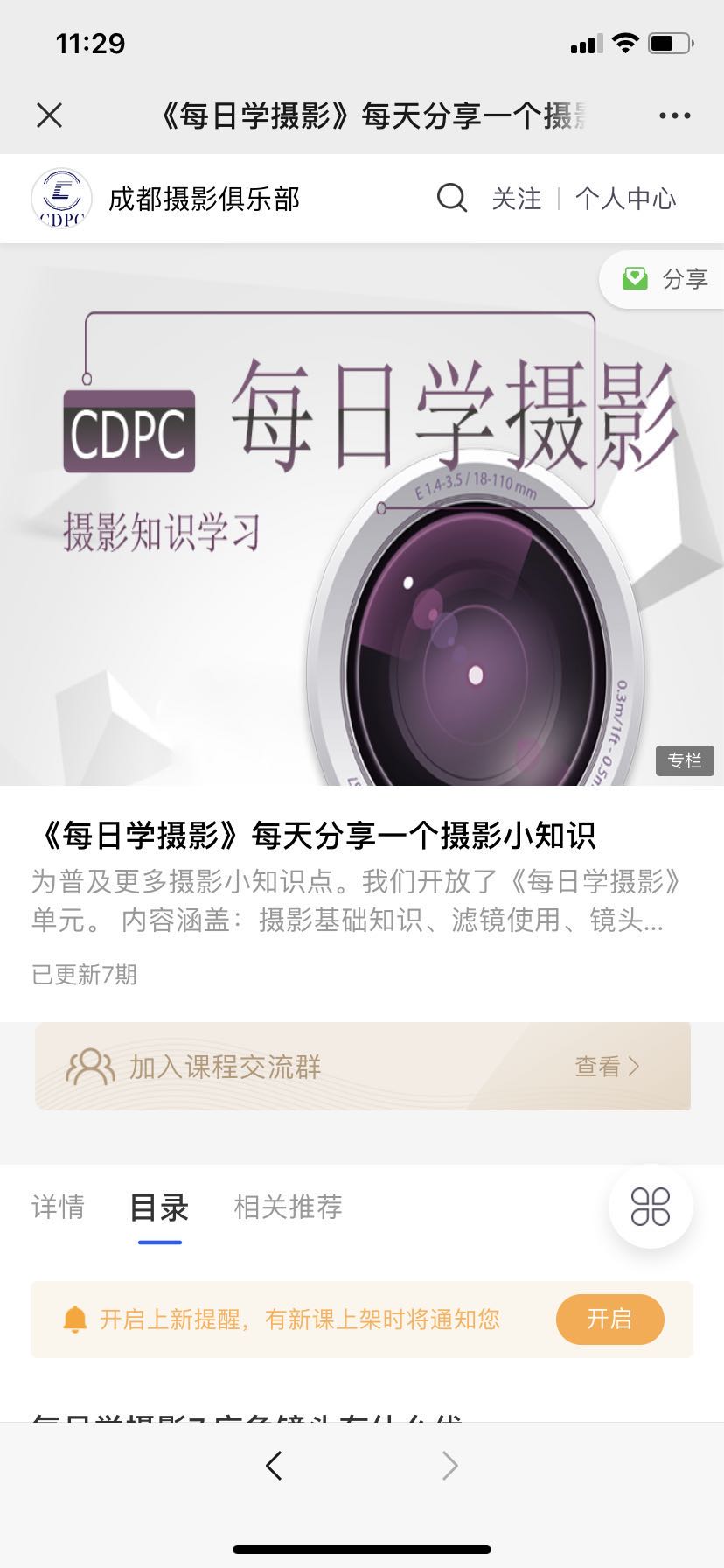Close the webpage with the X icon
Screen dimensions: 724x1568
50,115
